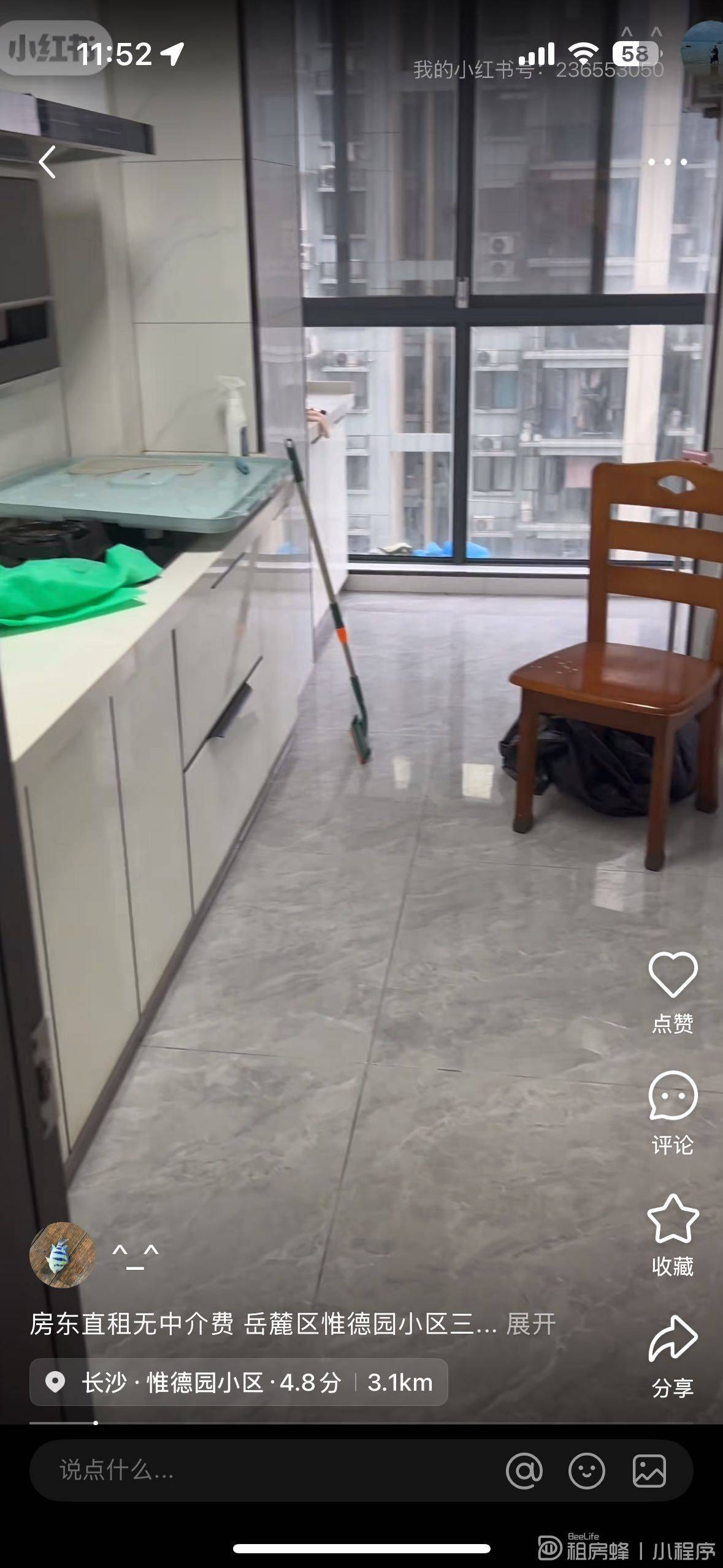Attach an image to your comment

point(649,1470)
